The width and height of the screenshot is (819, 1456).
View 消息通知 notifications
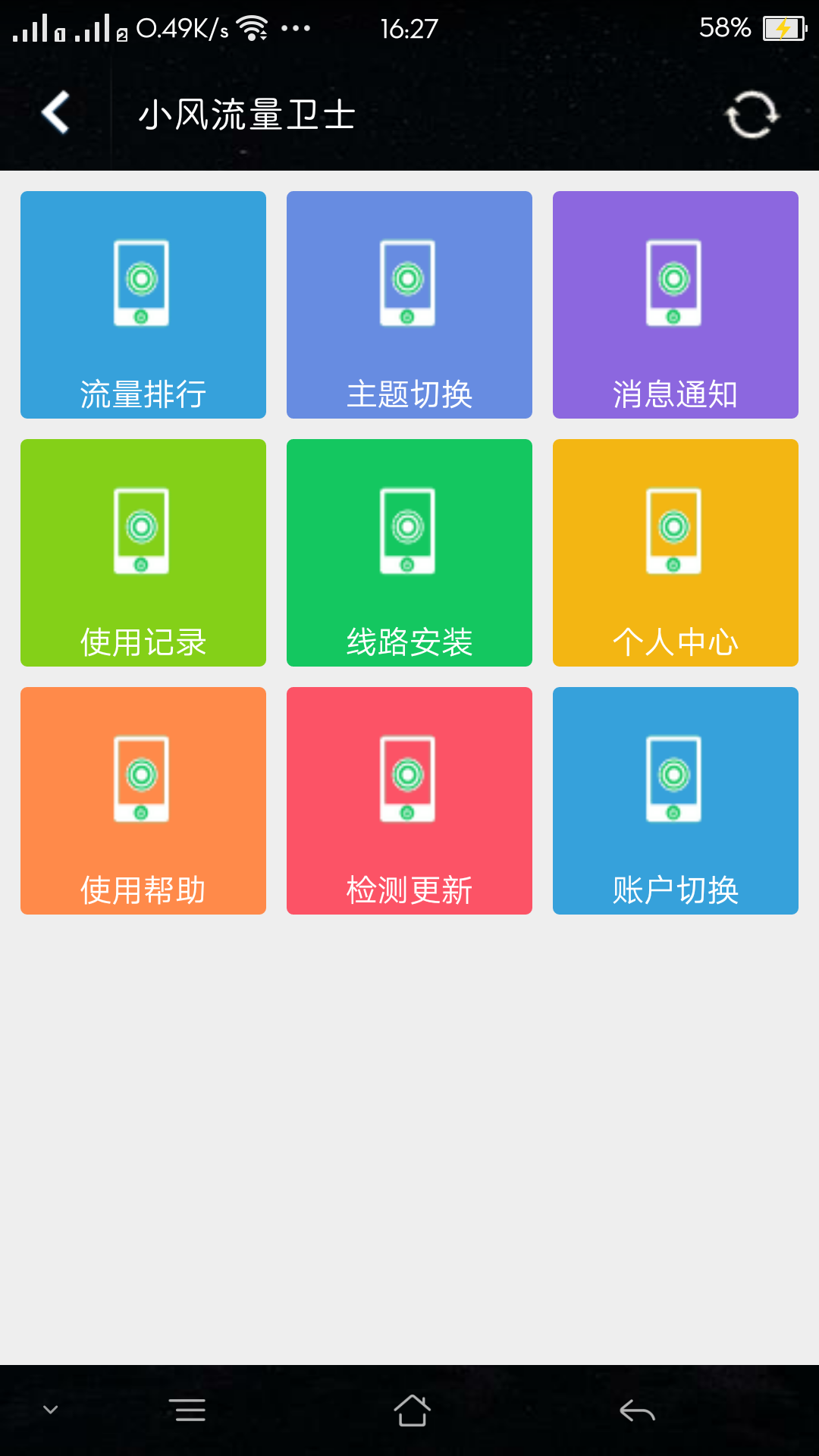click(x=676, y=305)
